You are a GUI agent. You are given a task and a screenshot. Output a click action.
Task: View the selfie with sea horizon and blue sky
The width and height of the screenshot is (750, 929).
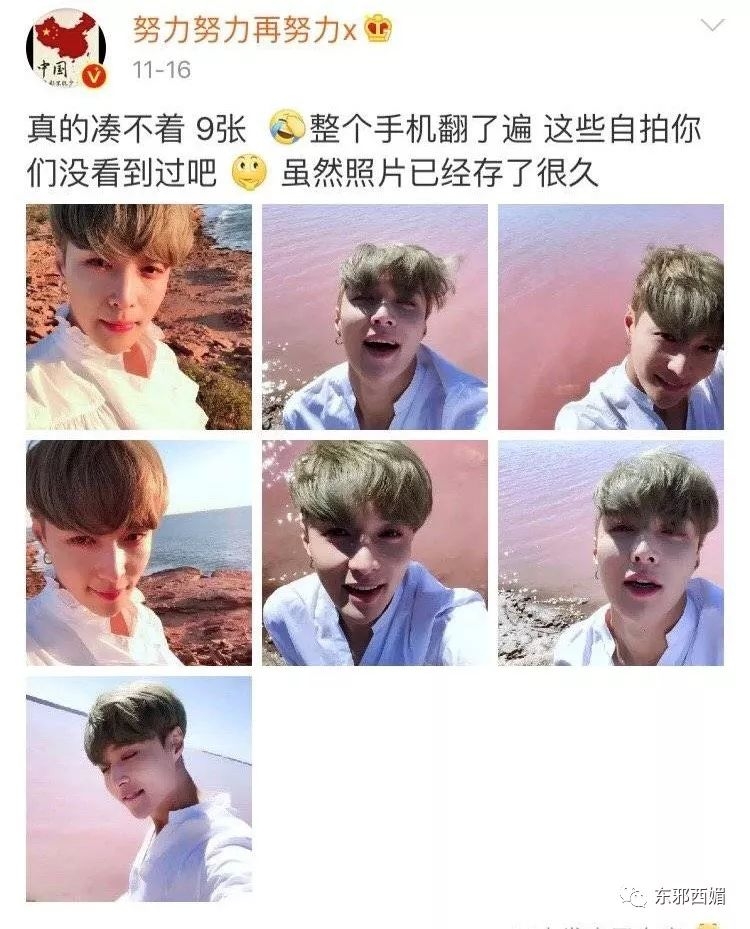coord(139,553)
